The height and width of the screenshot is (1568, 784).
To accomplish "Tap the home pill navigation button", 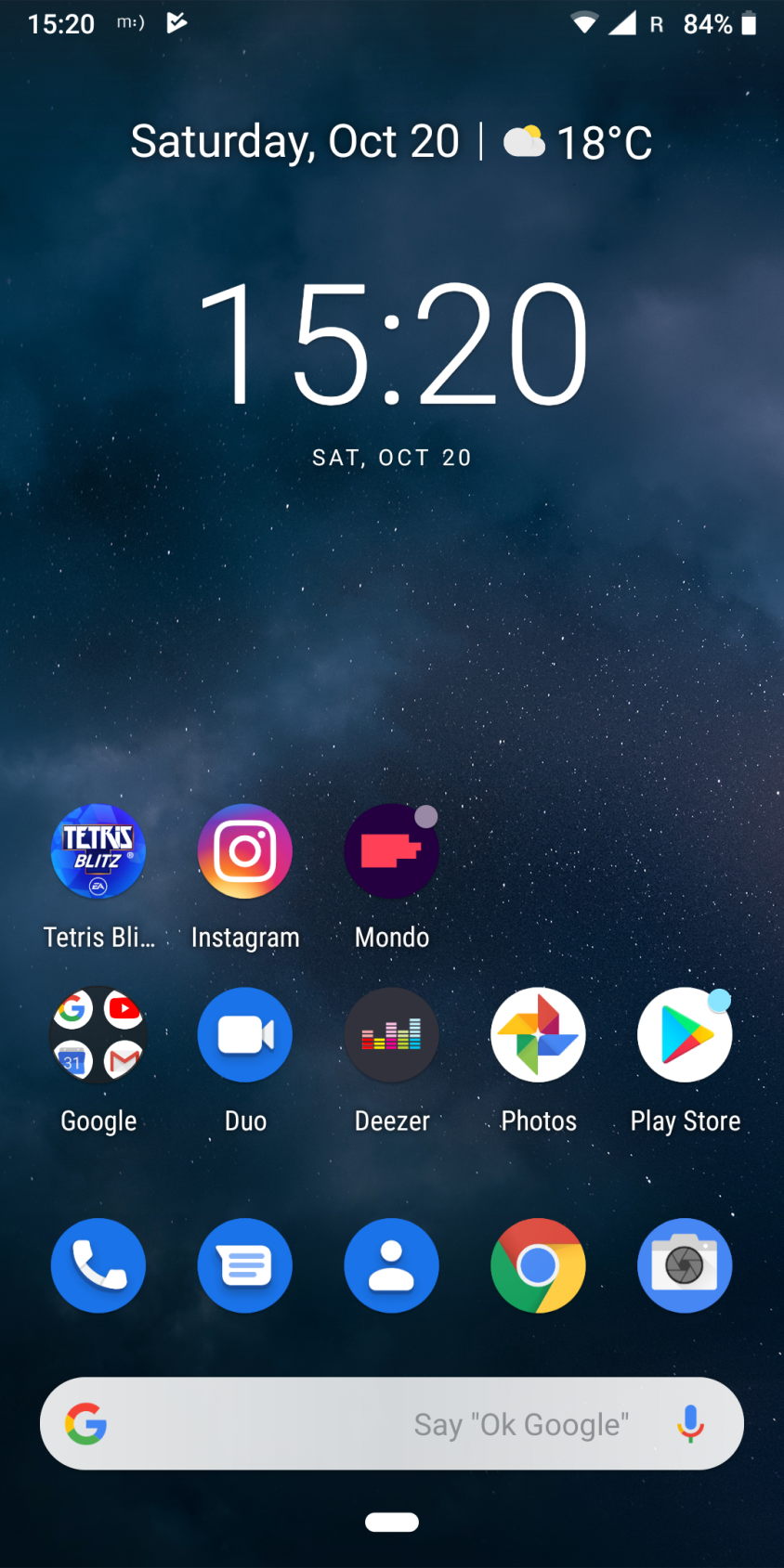I will (x=392, y=1523).
